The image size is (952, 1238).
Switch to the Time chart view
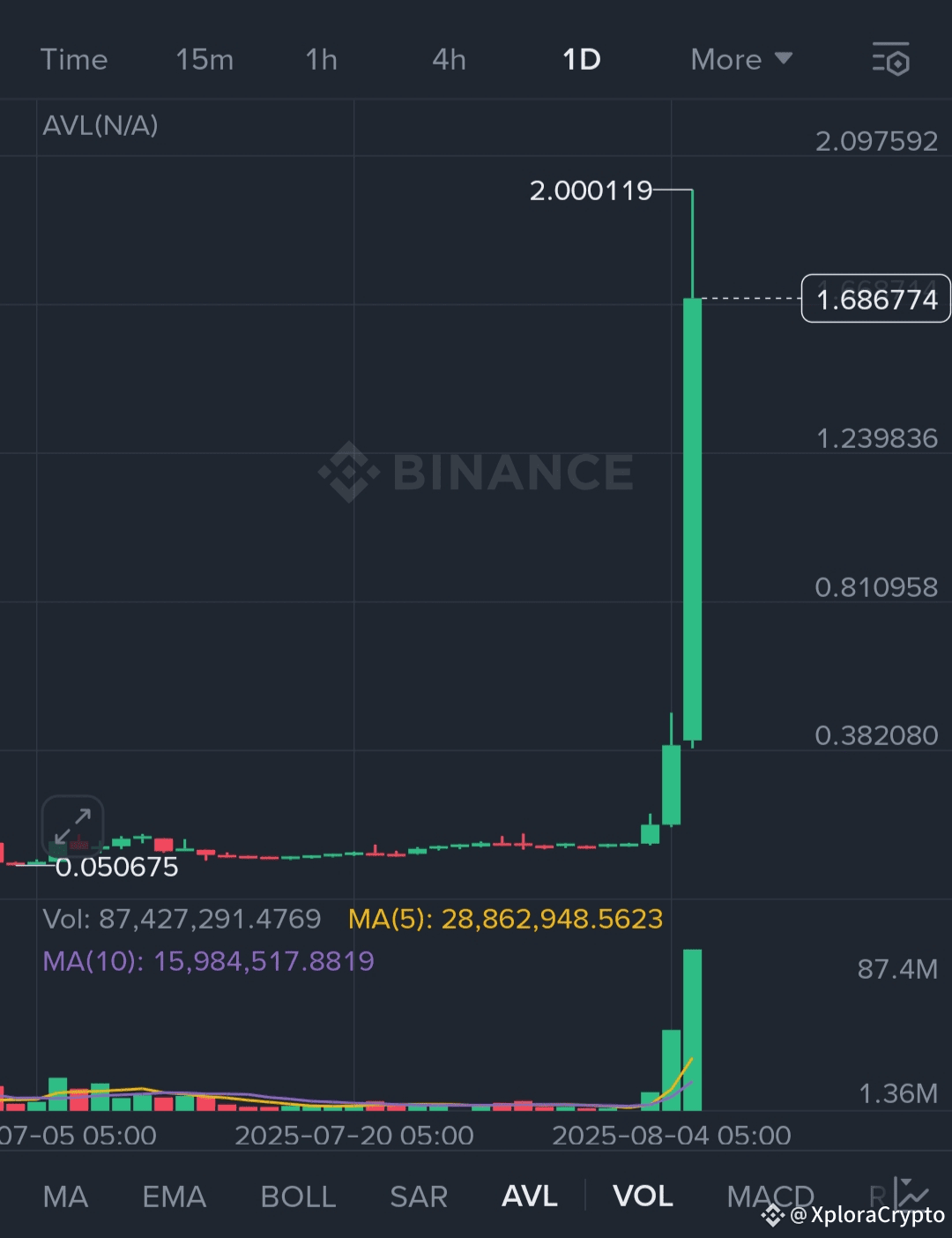click(74, 60)
